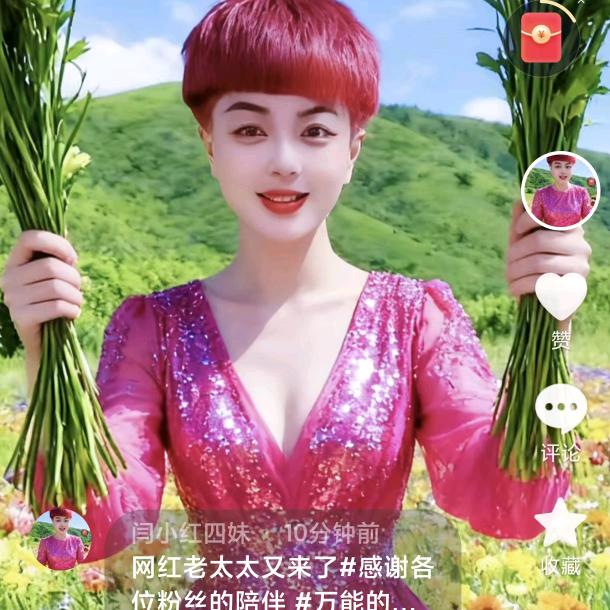Screen dimensions: 610x610
Task: Open the hashtag #感谢各位粉丝的陪伴
Action: (x=388, y=568)
